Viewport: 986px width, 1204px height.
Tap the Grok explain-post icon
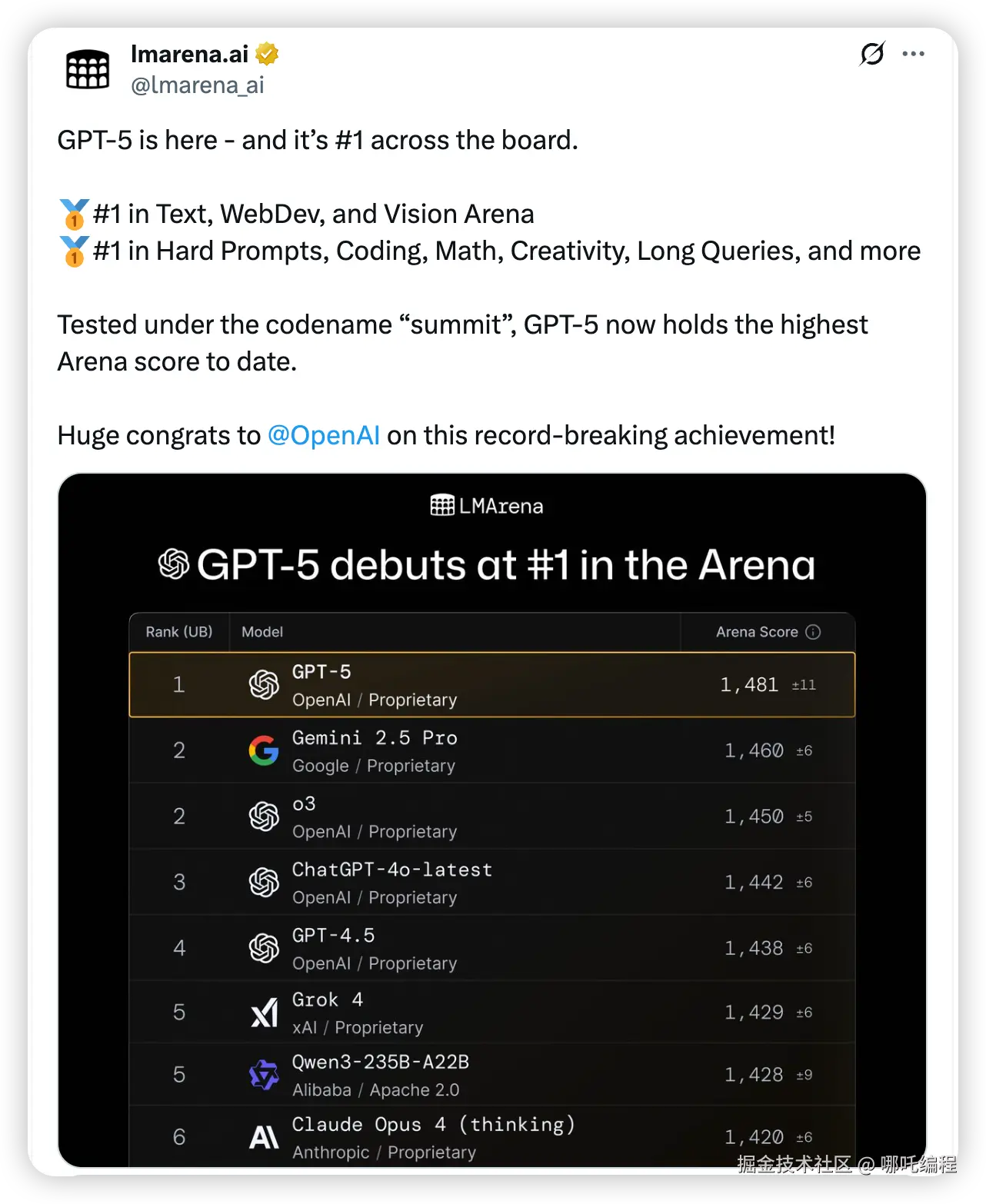(x=872, y=54)
